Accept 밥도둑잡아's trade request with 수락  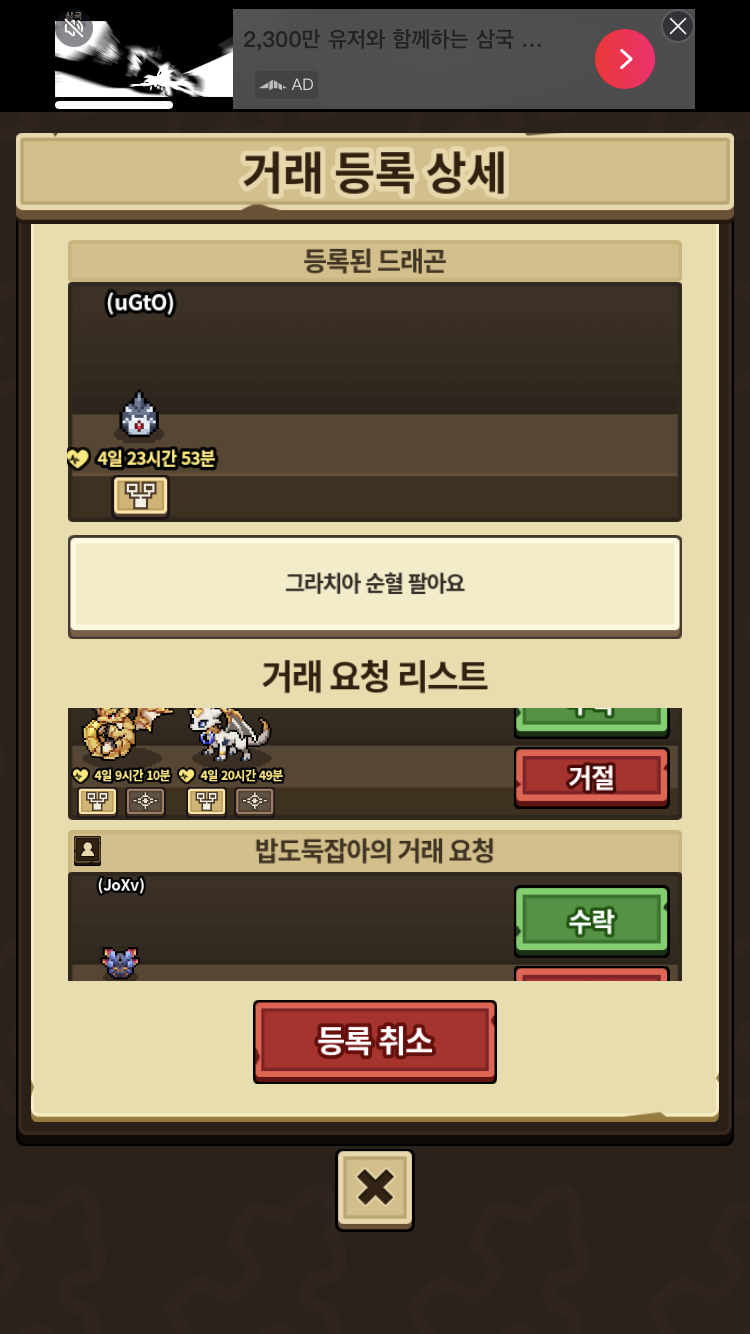coord(591,920)
